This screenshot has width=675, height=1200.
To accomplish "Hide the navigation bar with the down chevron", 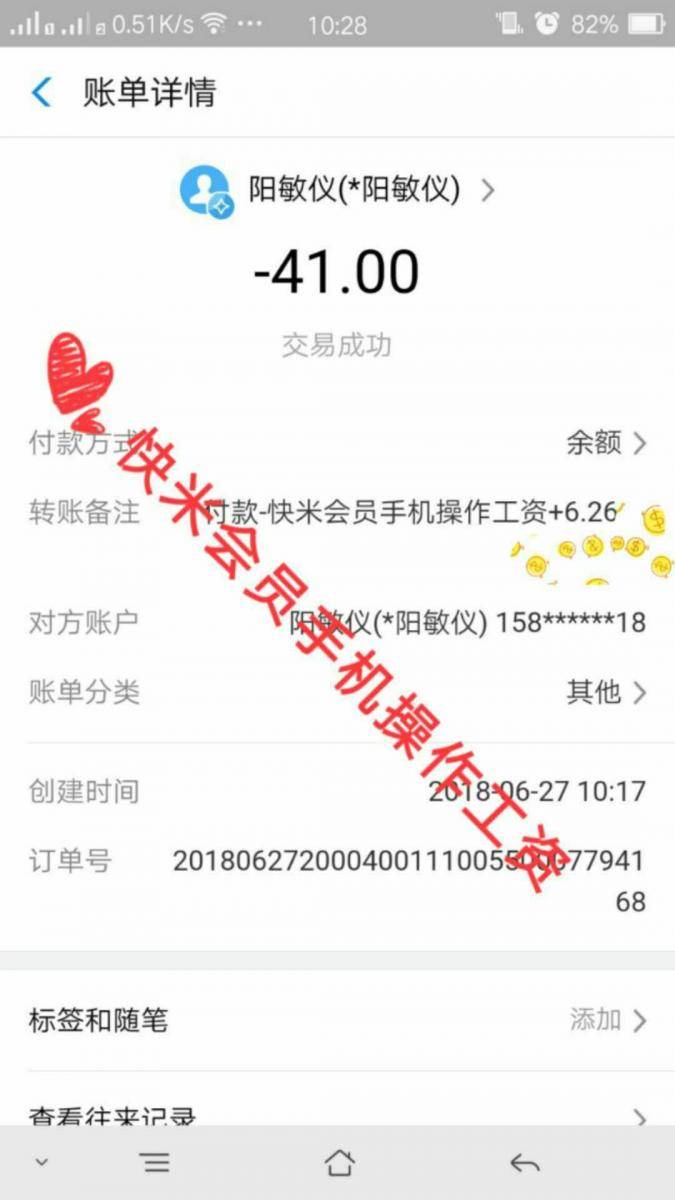I will click(41, 1162).
